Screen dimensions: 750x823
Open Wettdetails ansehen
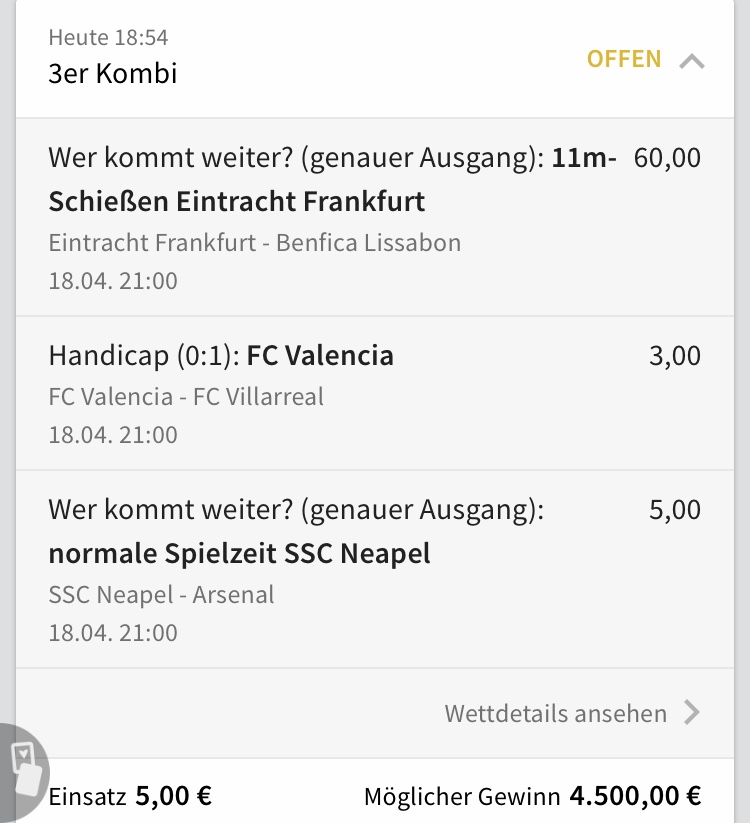coord(572,713)
